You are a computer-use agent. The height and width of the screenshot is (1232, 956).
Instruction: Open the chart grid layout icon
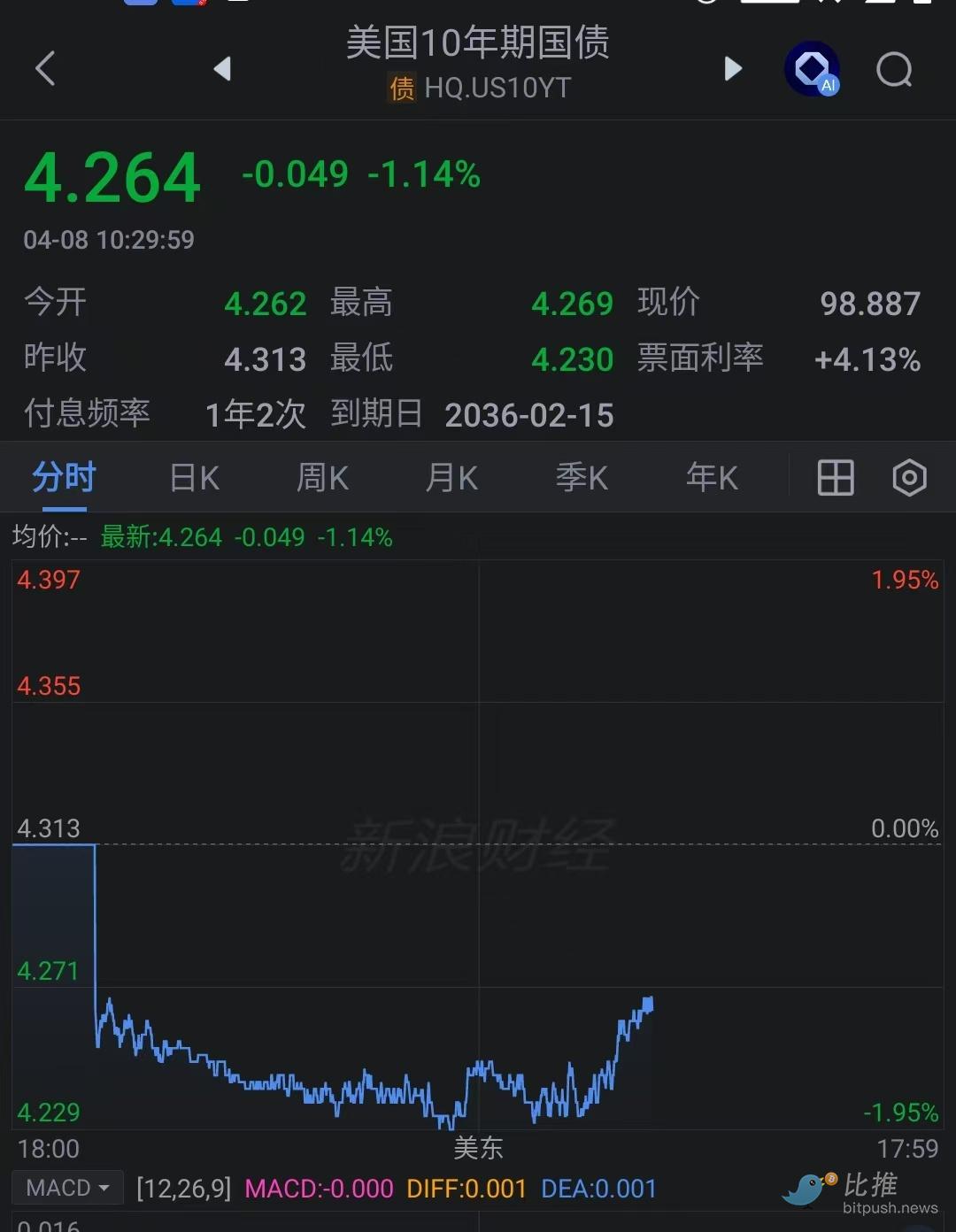835,478
